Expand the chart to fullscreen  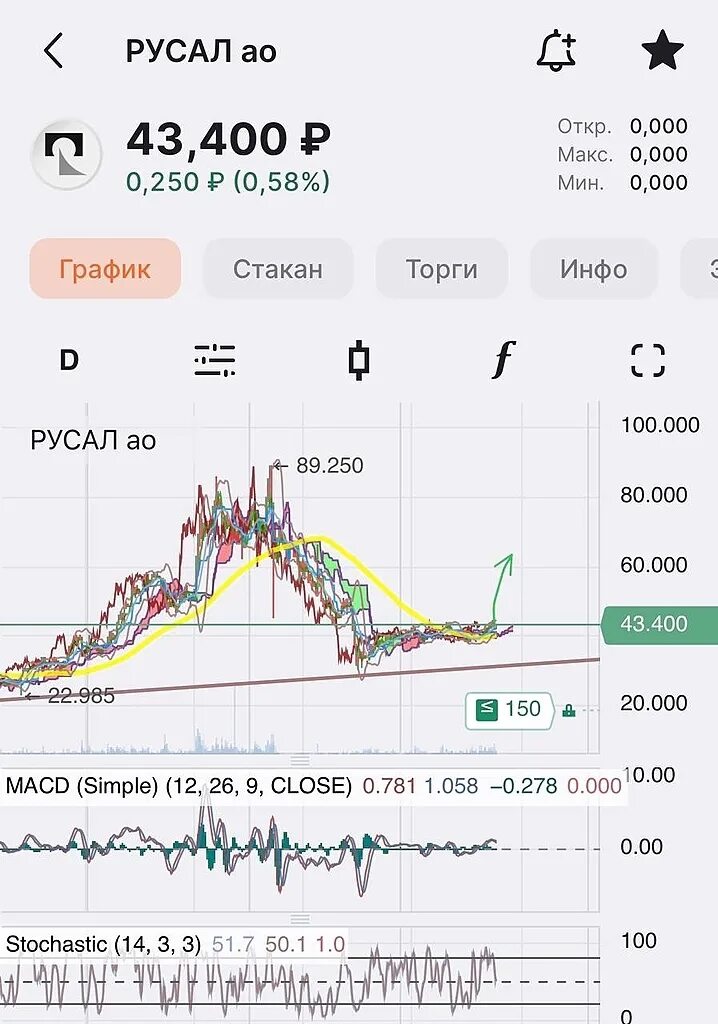tap(648, 360)
